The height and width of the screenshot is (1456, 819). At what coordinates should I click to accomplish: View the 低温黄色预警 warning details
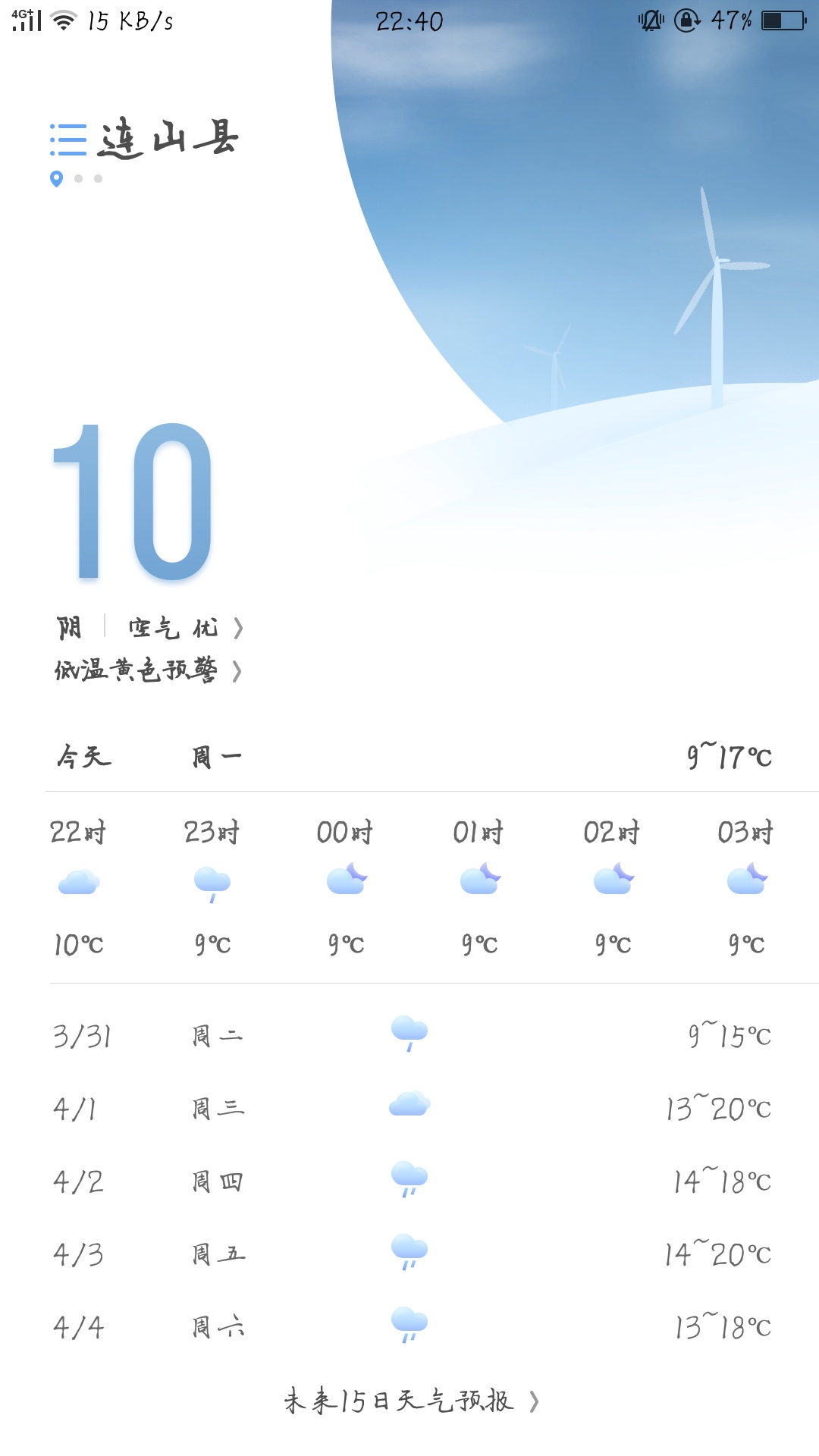pos(148,670)
